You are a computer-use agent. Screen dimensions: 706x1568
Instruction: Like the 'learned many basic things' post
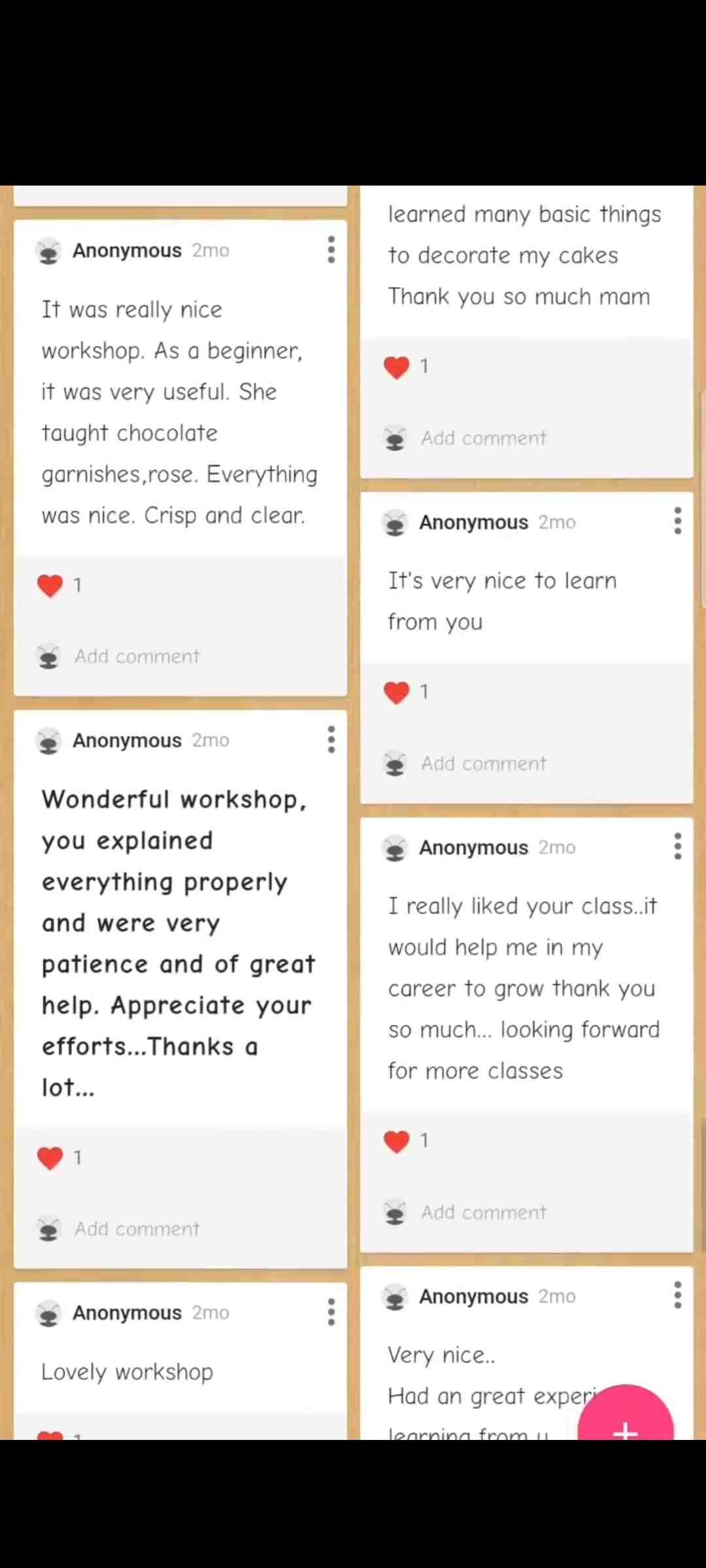pyautogui.click(x=397, y=367)
